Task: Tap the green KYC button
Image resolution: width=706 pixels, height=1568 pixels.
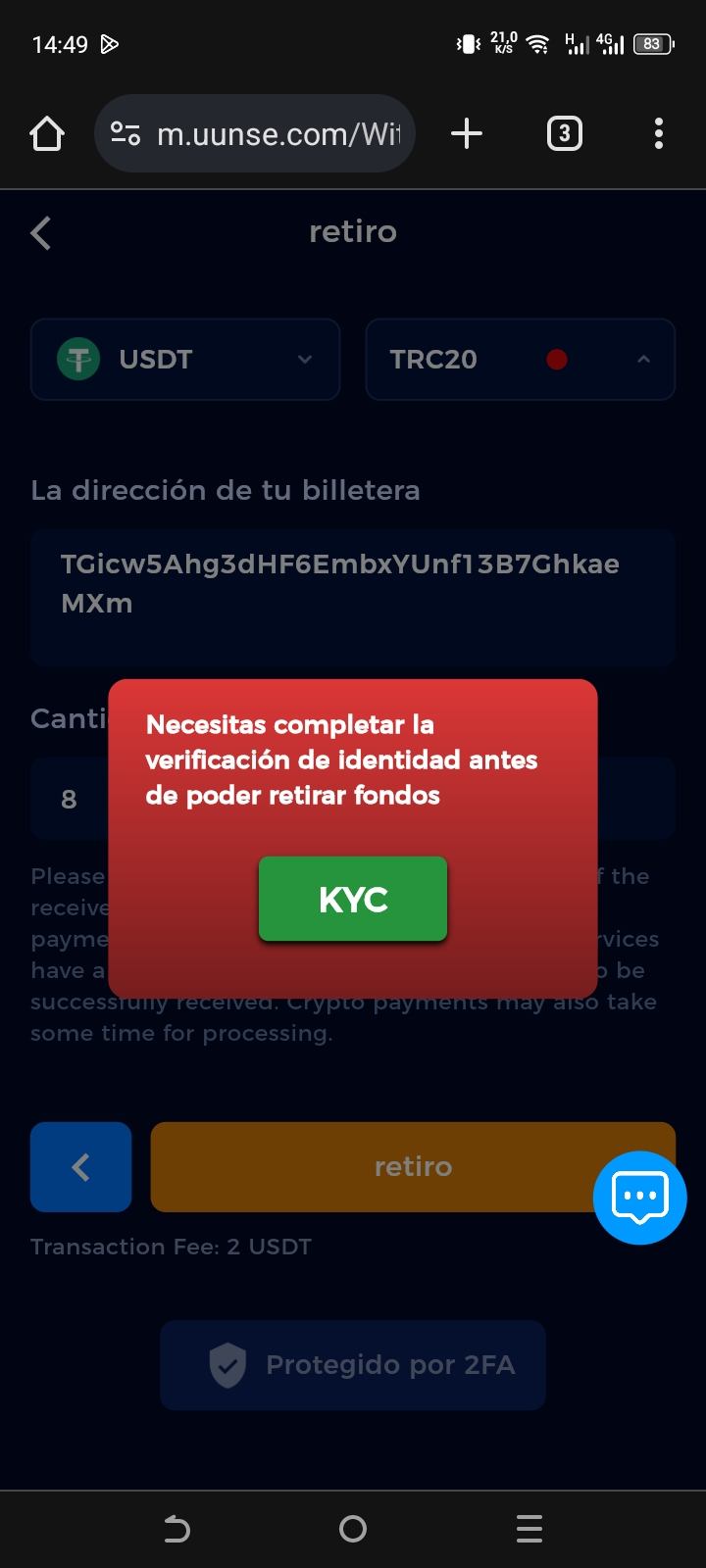Action: coord(353,899)
